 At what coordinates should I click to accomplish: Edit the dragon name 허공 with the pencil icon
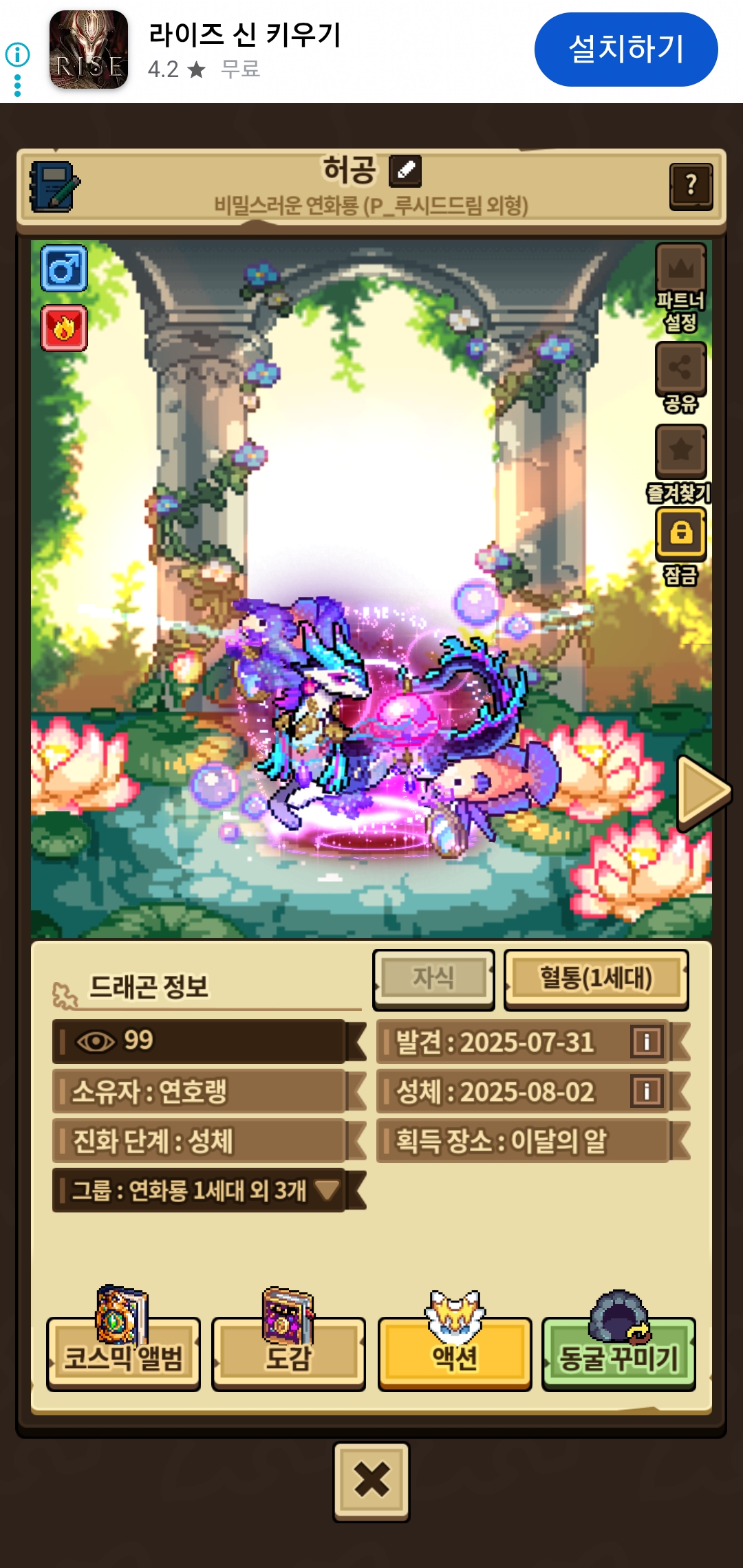[x=405, y=171]
